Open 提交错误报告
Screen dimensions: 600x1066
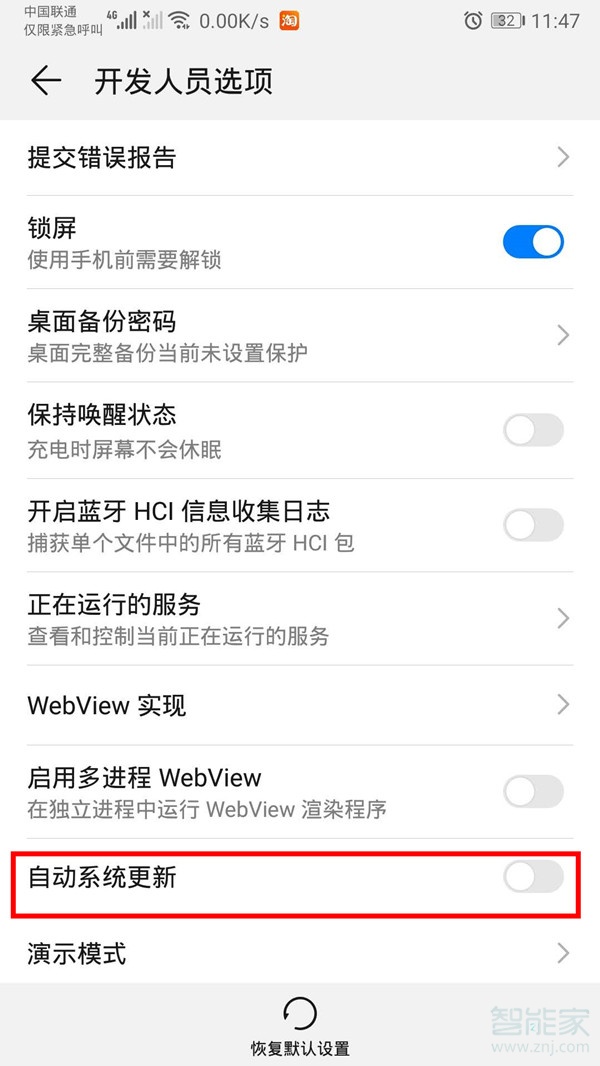click(x=300, y=157)
